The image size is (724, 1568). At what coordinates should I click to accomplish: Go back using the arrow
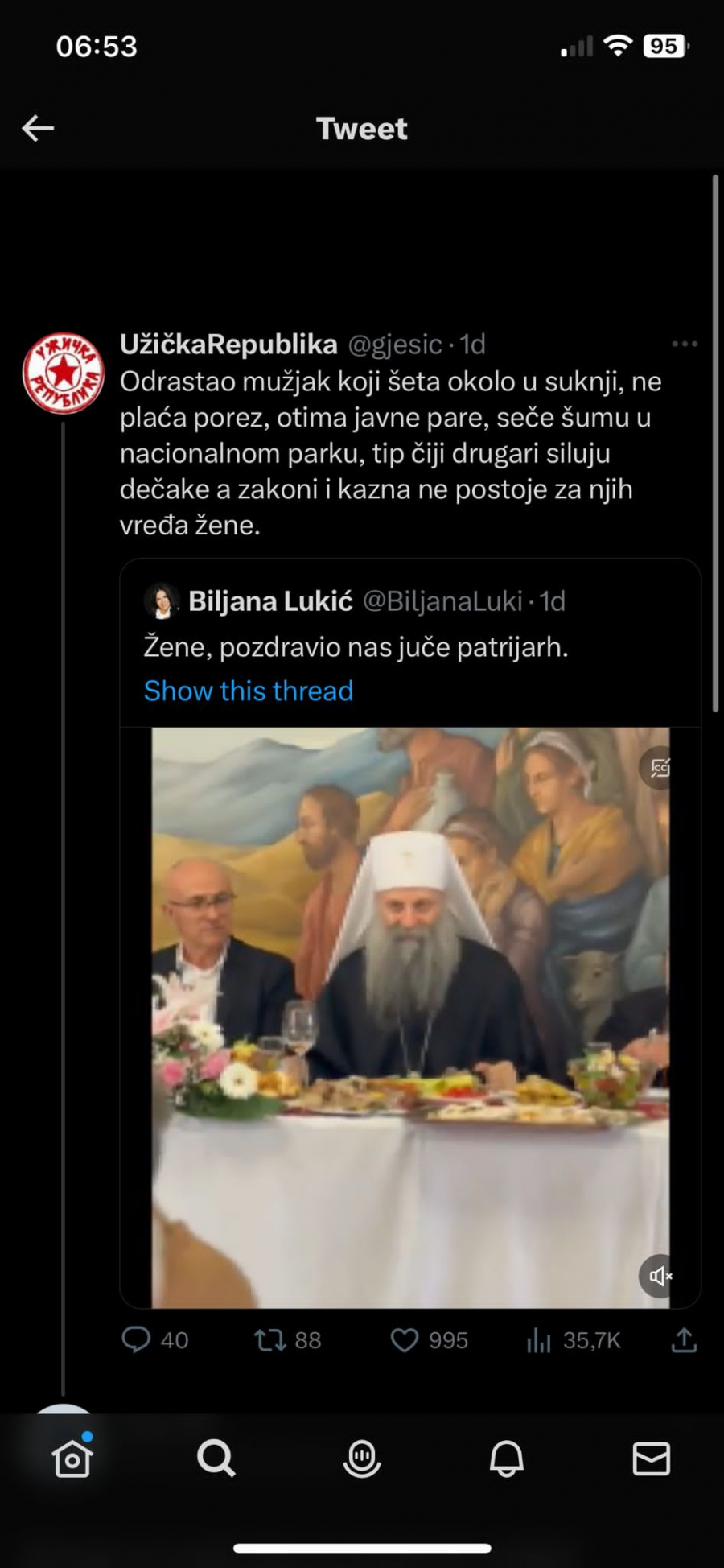pos(38,128)
